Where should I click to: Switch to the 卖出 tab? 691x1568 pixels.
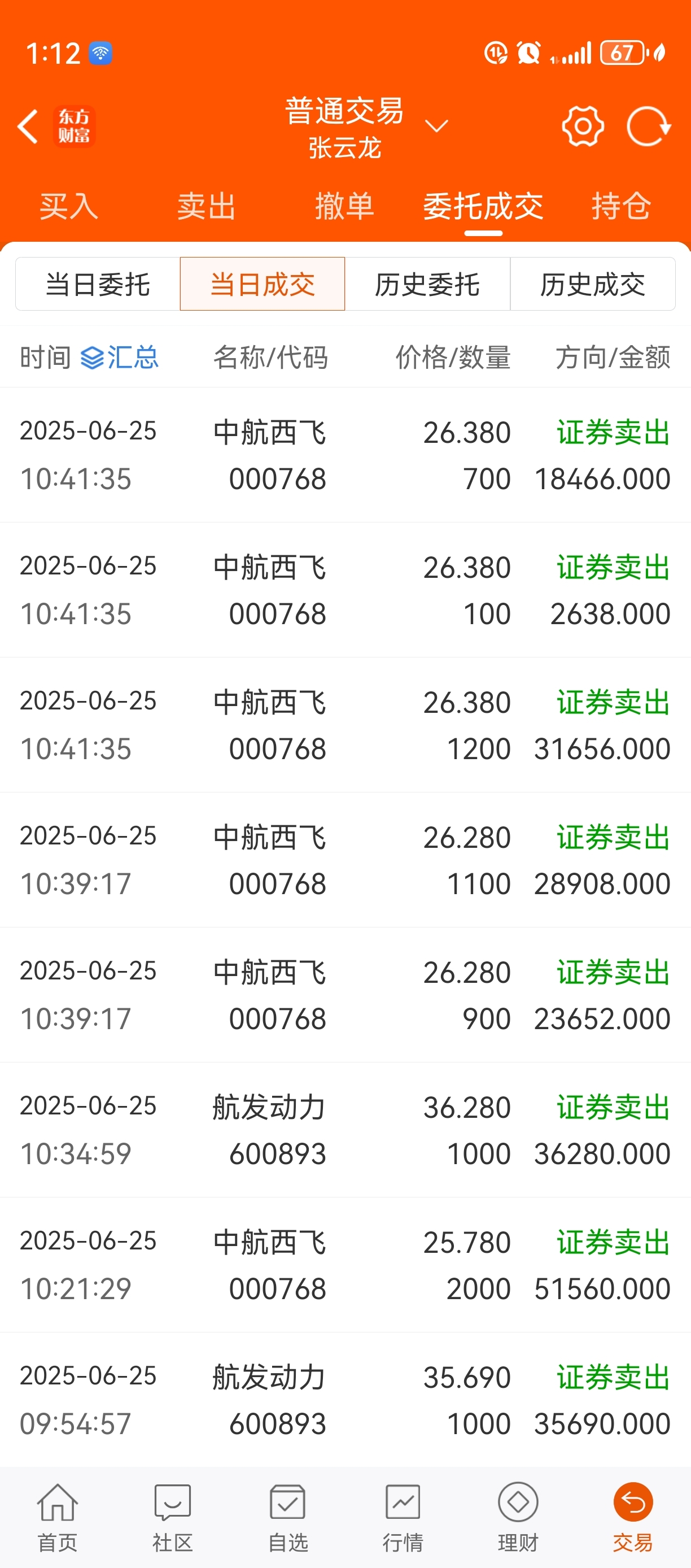click(x=207, y=206)
